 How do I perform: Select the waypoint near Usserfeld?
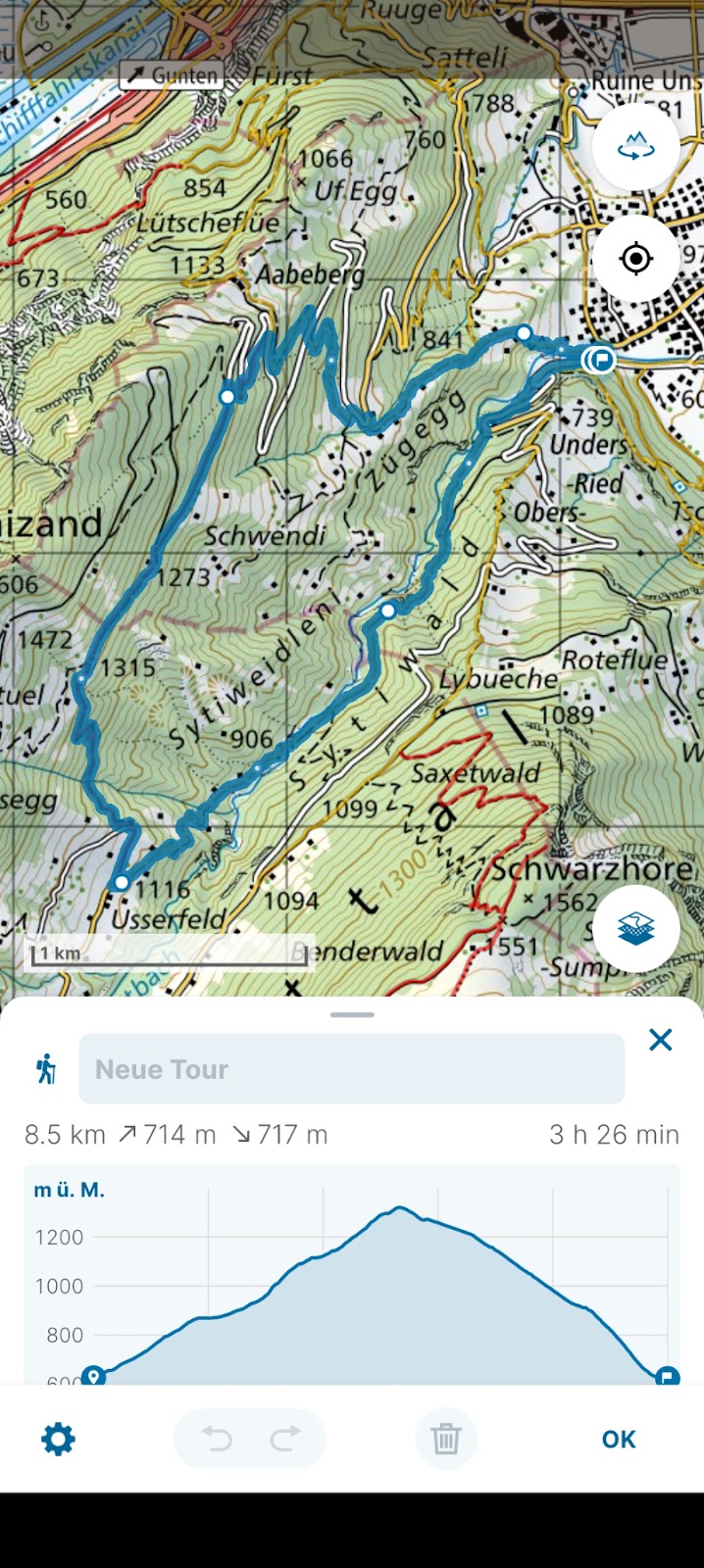(121, 883)
